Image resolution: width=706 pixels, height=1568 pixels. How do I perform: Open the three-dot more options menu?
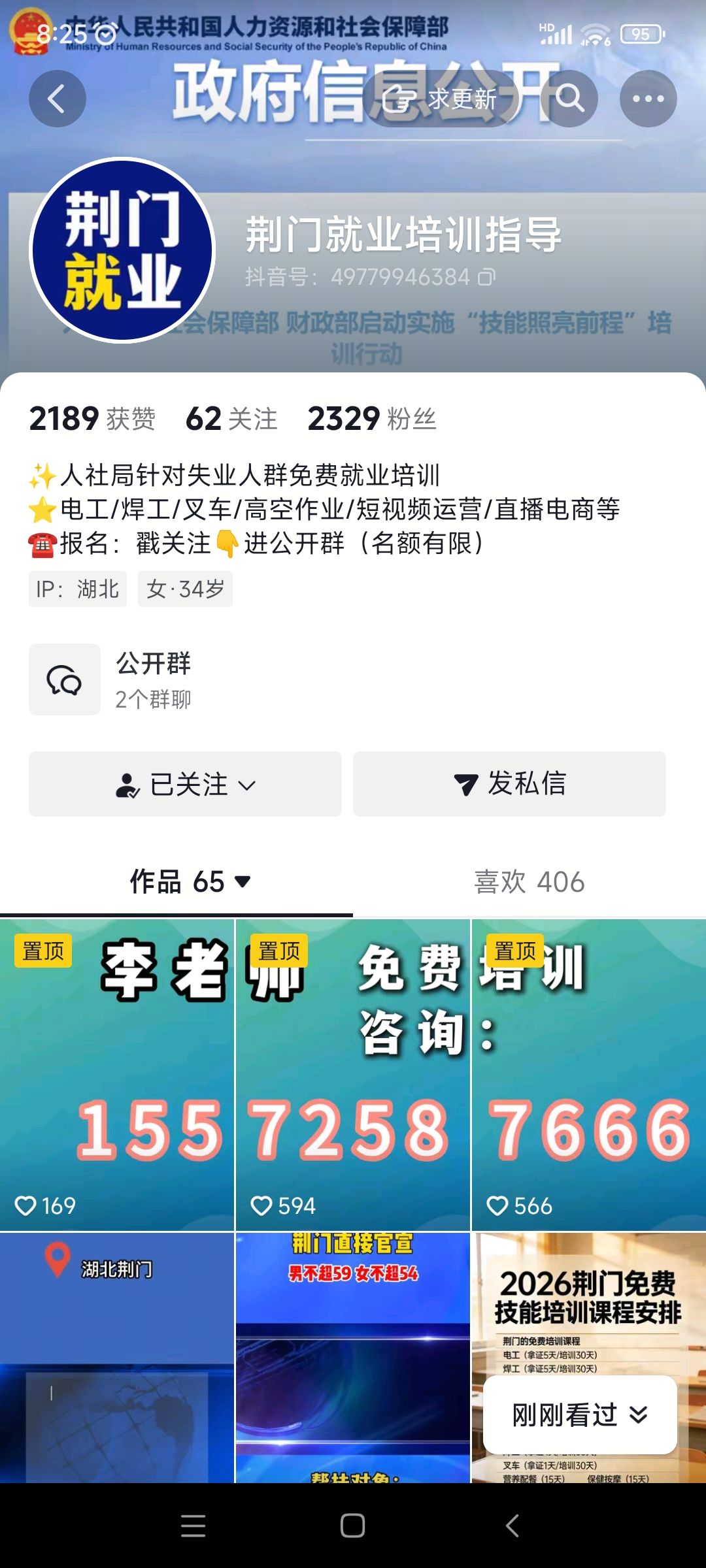click(x=648, y=99)
